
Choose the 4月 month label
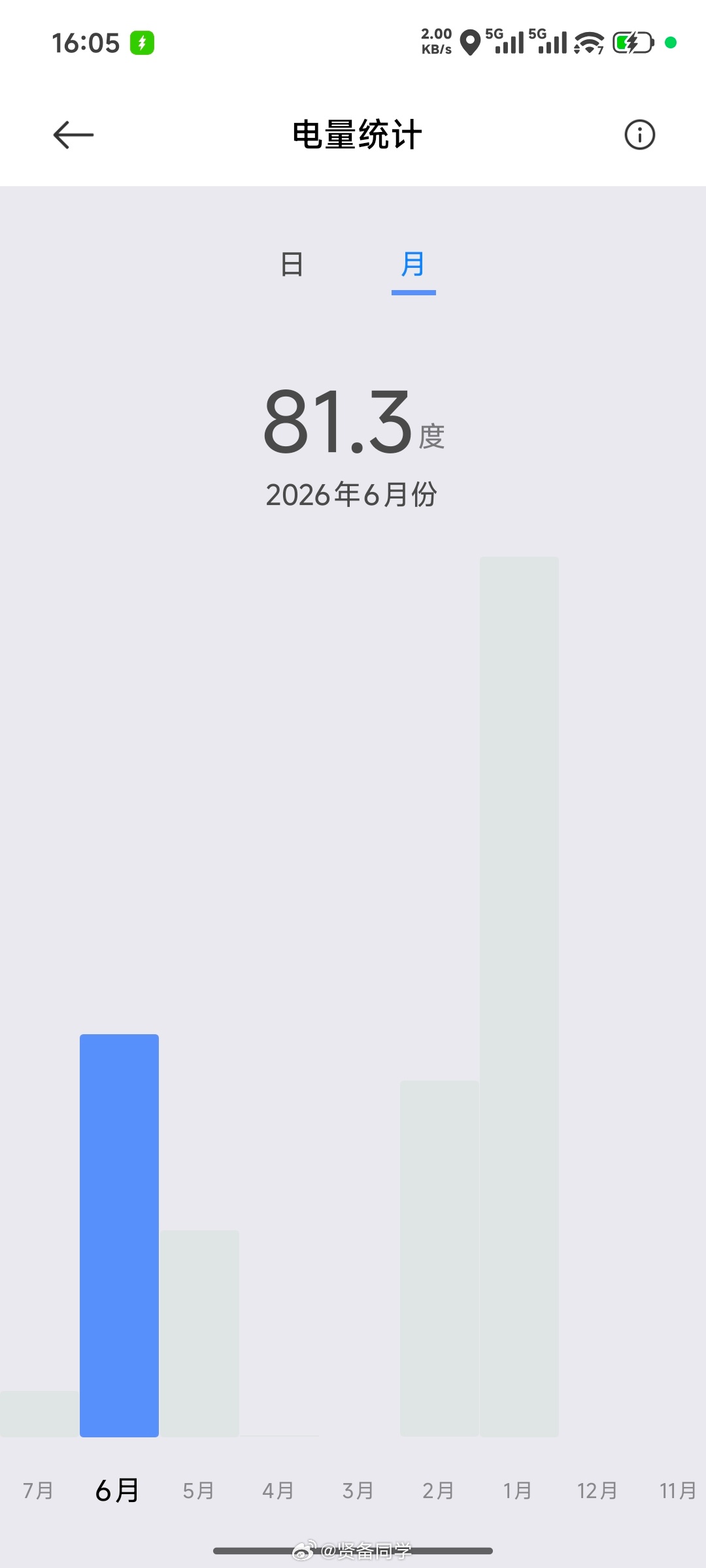point(278,1491)
